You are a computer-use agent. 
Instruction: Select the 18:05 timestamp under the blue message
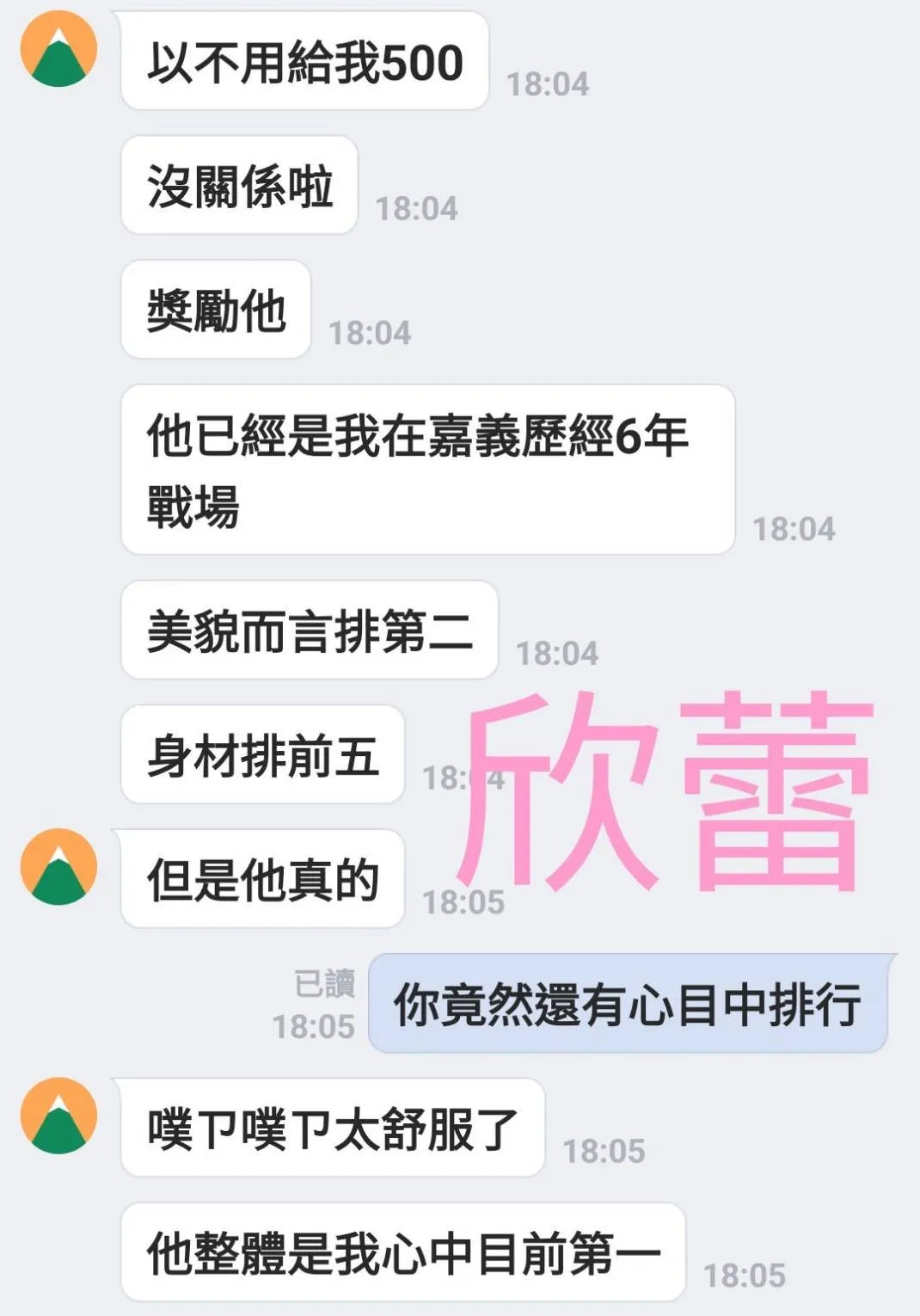click(x=314, y=1024)
